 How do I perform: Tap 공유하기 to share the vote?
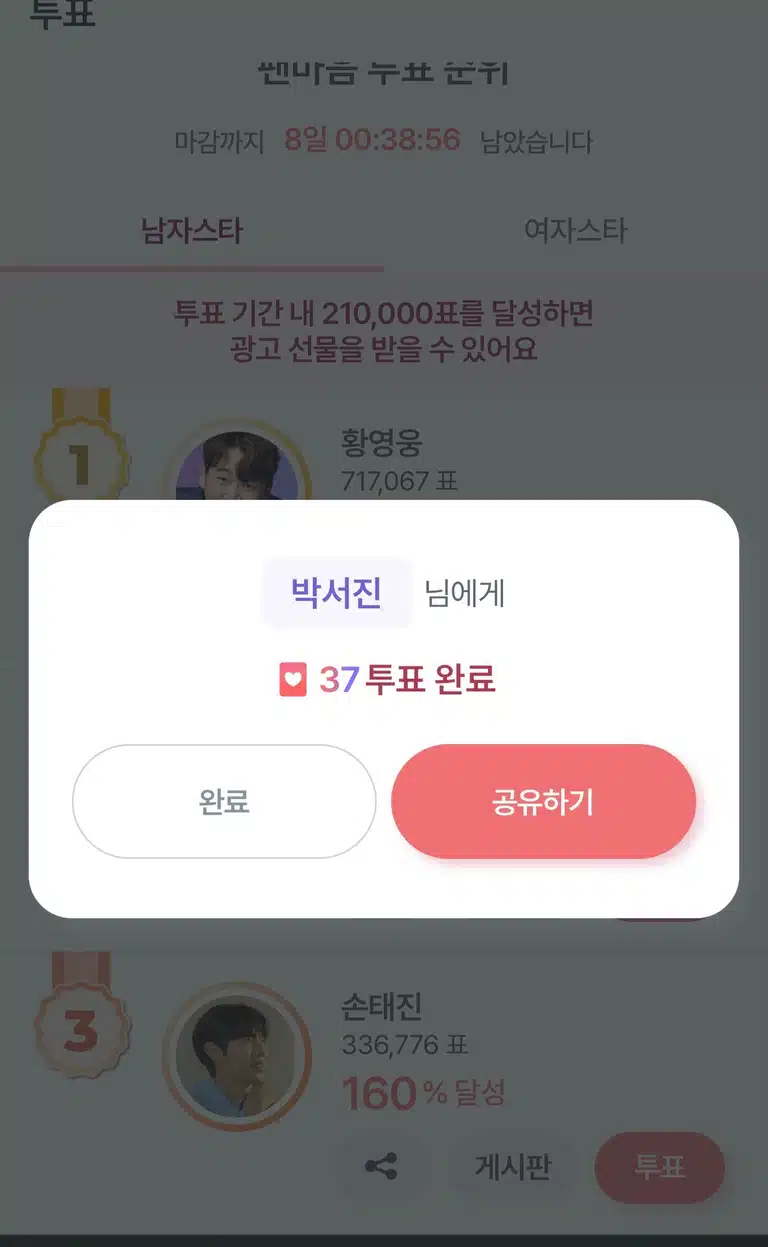pyautogui.click(x=543, y=801)
